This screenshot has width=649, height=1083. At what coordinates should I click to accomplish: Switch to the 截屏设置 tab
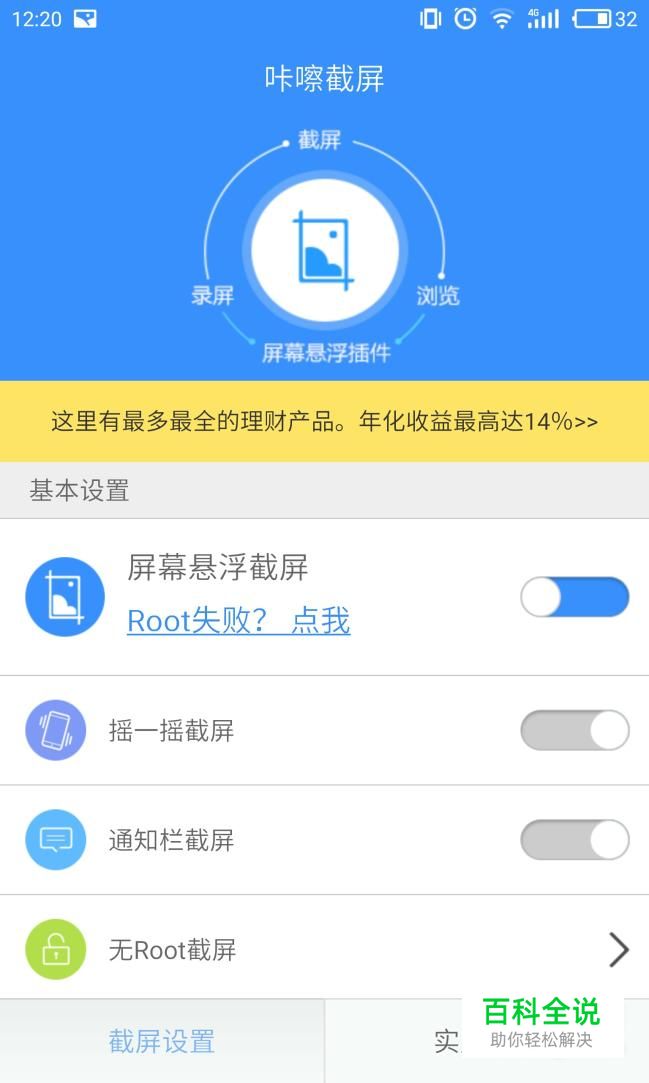(162, 1041)
